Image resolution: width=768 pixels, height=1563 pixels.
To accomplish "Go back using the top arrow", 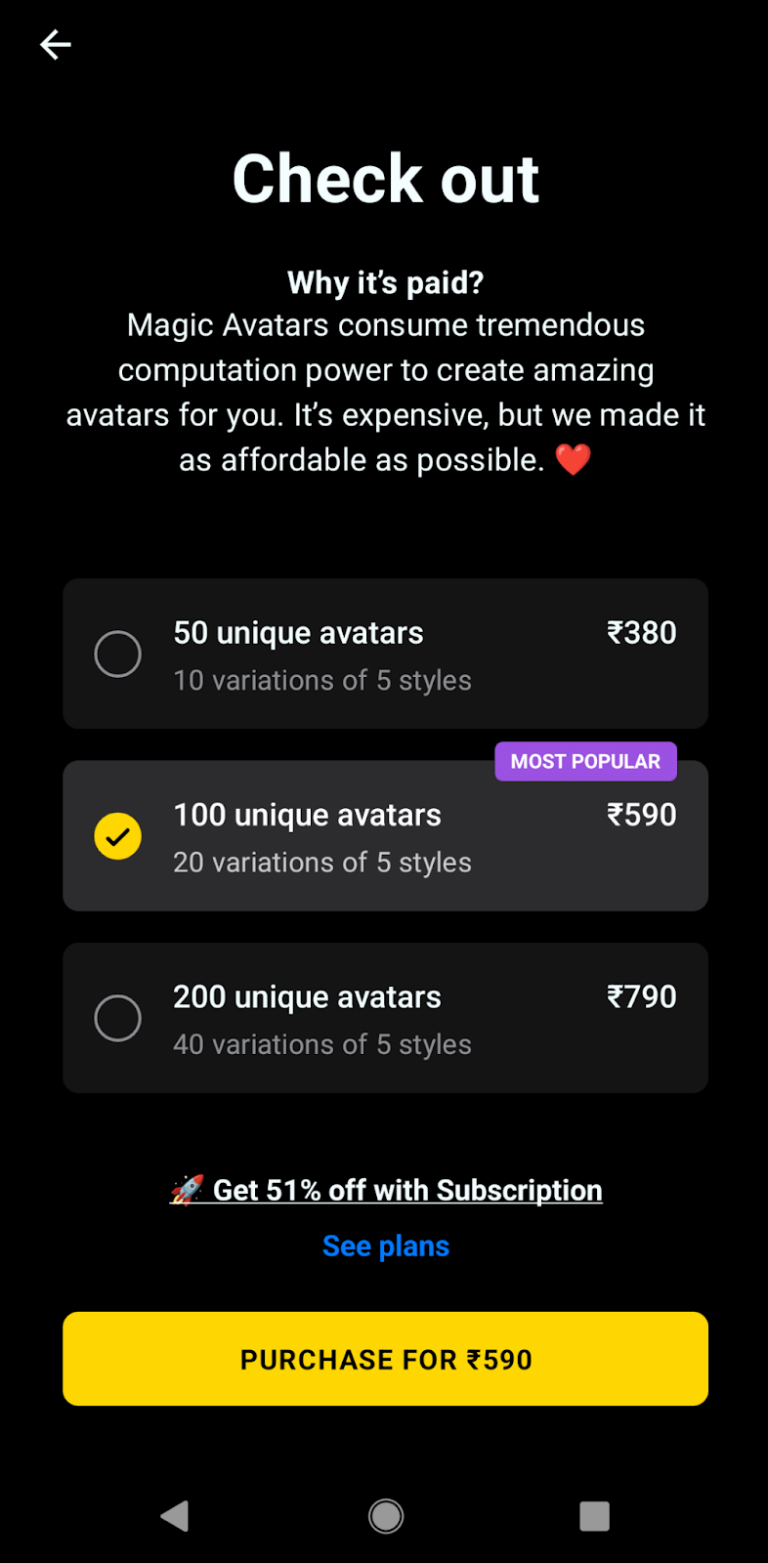I will [55, 45].
